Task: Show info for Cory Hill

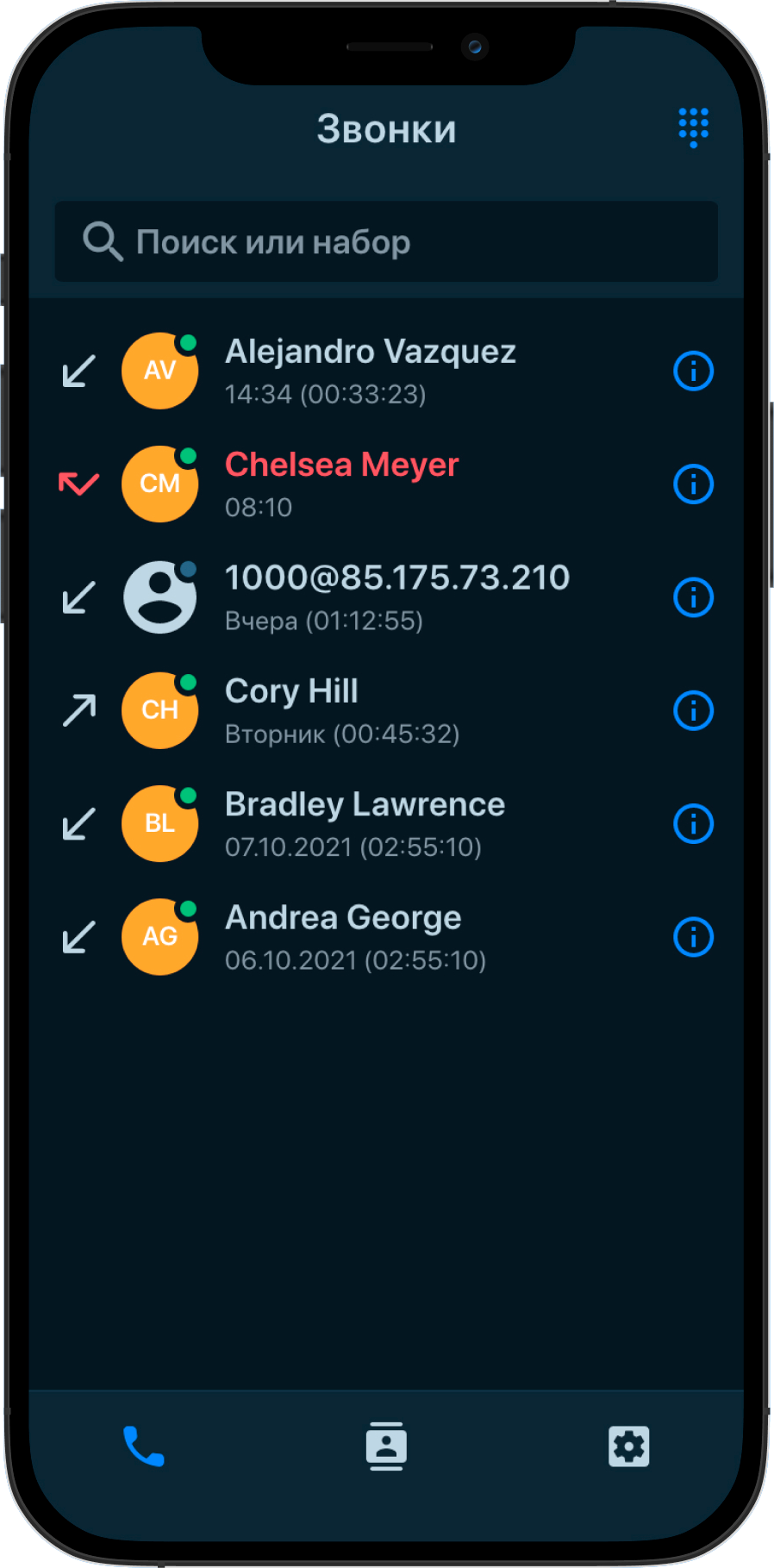Action: click(693, 711)
